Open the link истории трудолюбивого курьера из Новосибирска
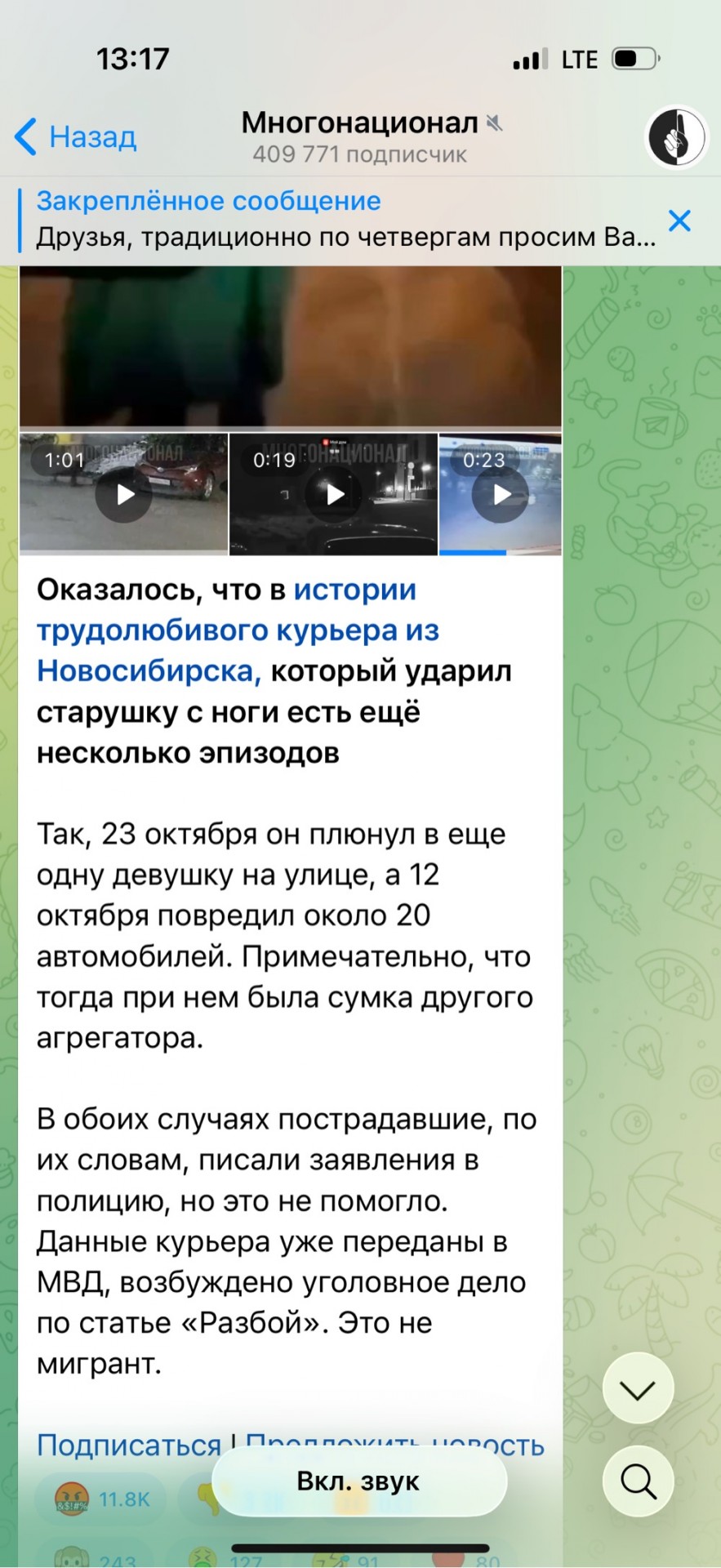 tap(238, 630)
